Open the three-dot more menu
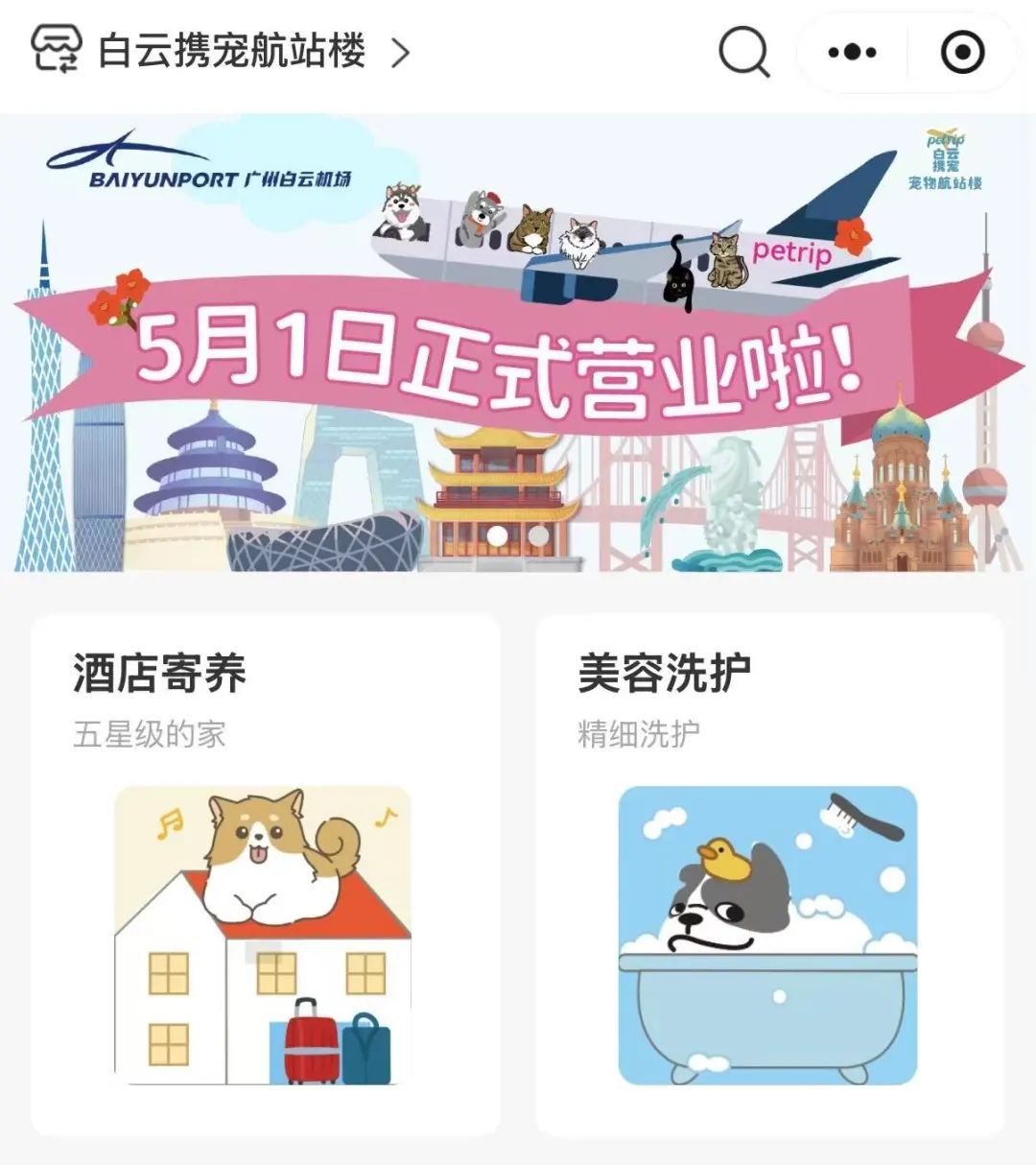1036x1165 pixels. click(852, 52)
